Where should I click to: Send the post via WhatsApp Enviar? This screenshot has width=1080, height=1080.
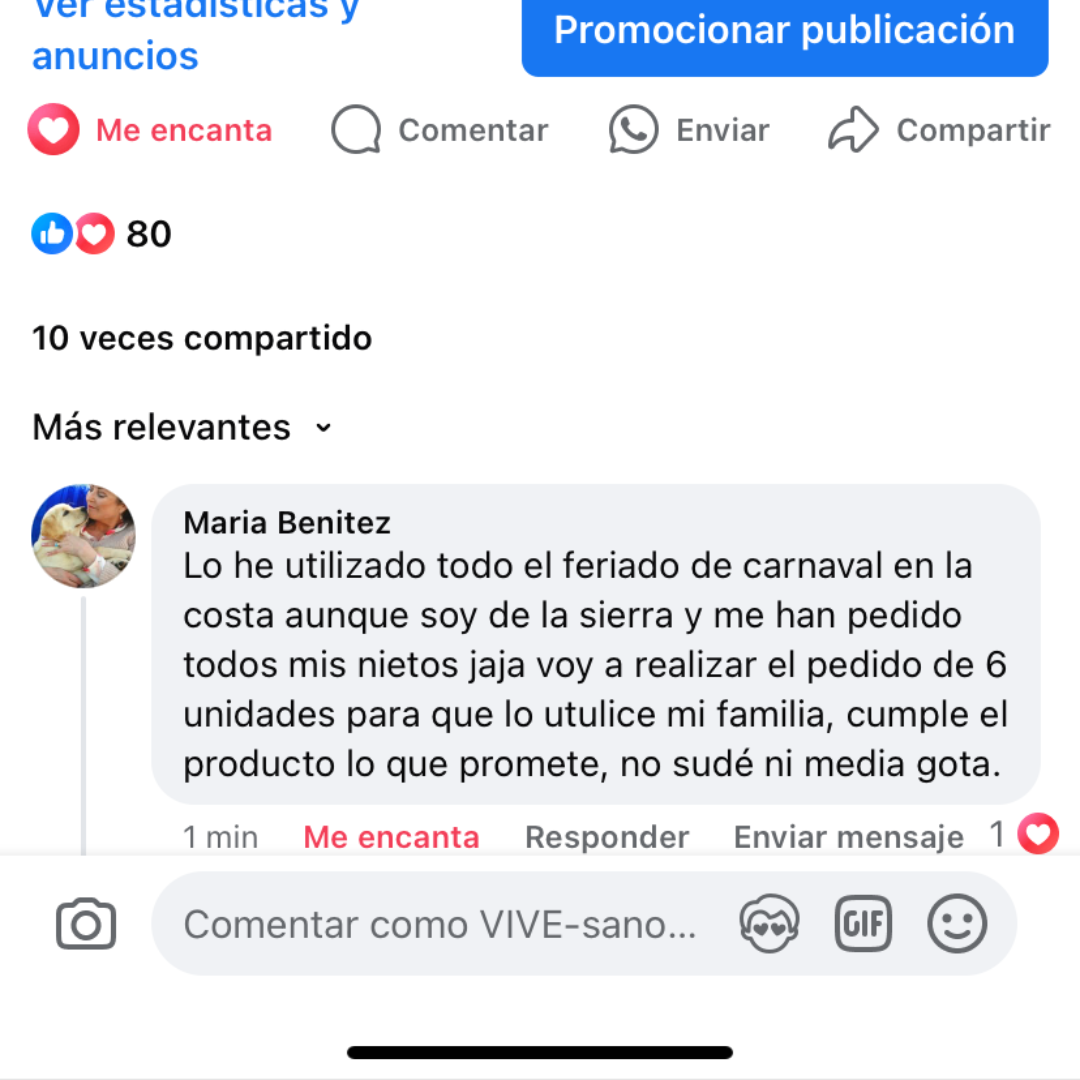coord(689,131)
